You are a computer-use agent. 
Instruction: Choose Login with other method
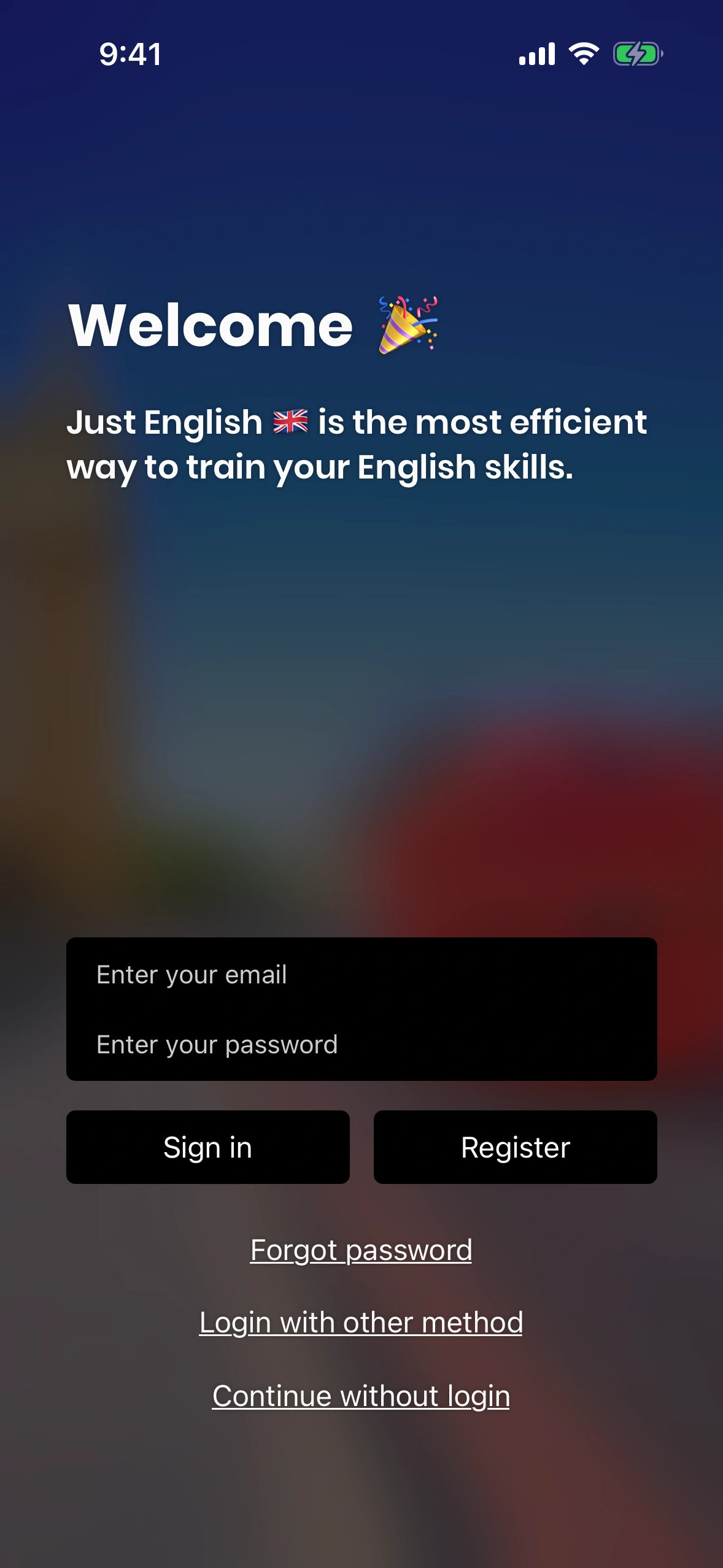pyautogui.click(x=361, y=1323)
